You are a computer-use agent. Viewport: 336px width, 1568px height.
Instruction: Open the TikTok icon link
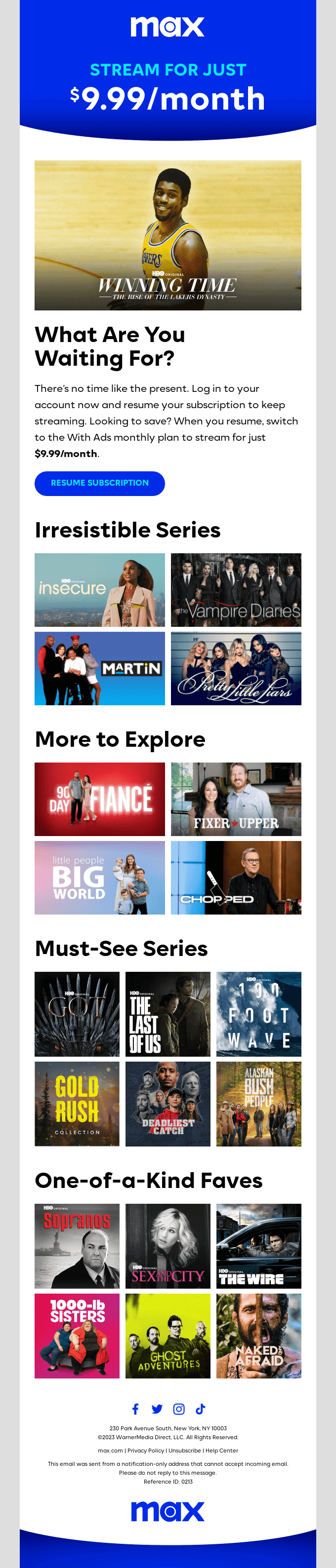tap(201, 1409)
